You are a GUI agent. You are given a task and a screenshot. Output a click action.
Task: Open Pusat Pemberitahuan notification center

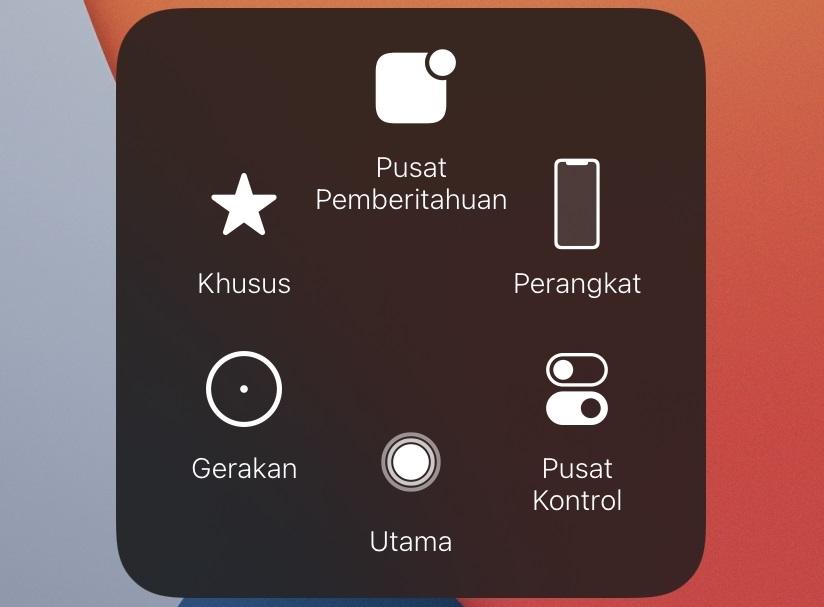coord(412,90)
